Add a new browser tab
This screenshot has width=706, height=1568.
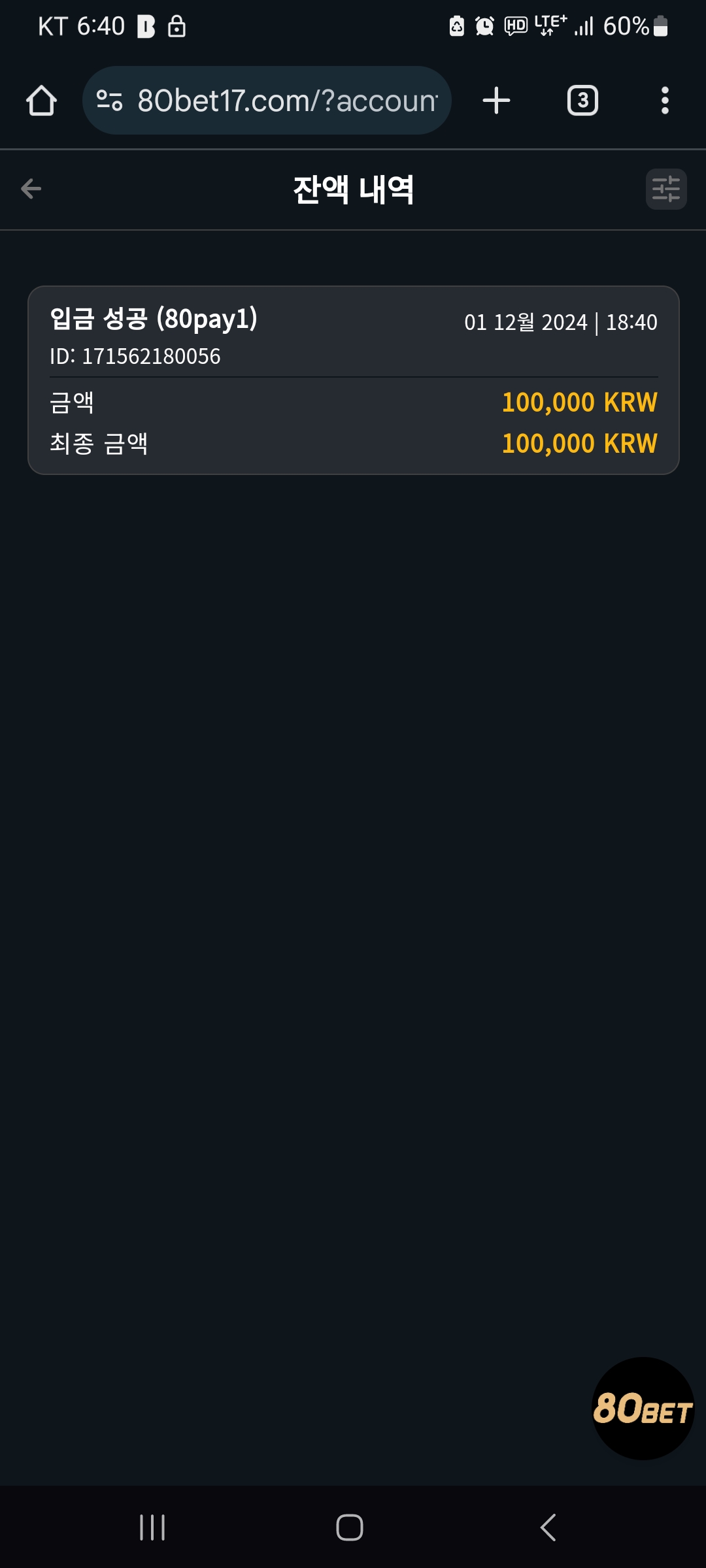click(496, 101)
